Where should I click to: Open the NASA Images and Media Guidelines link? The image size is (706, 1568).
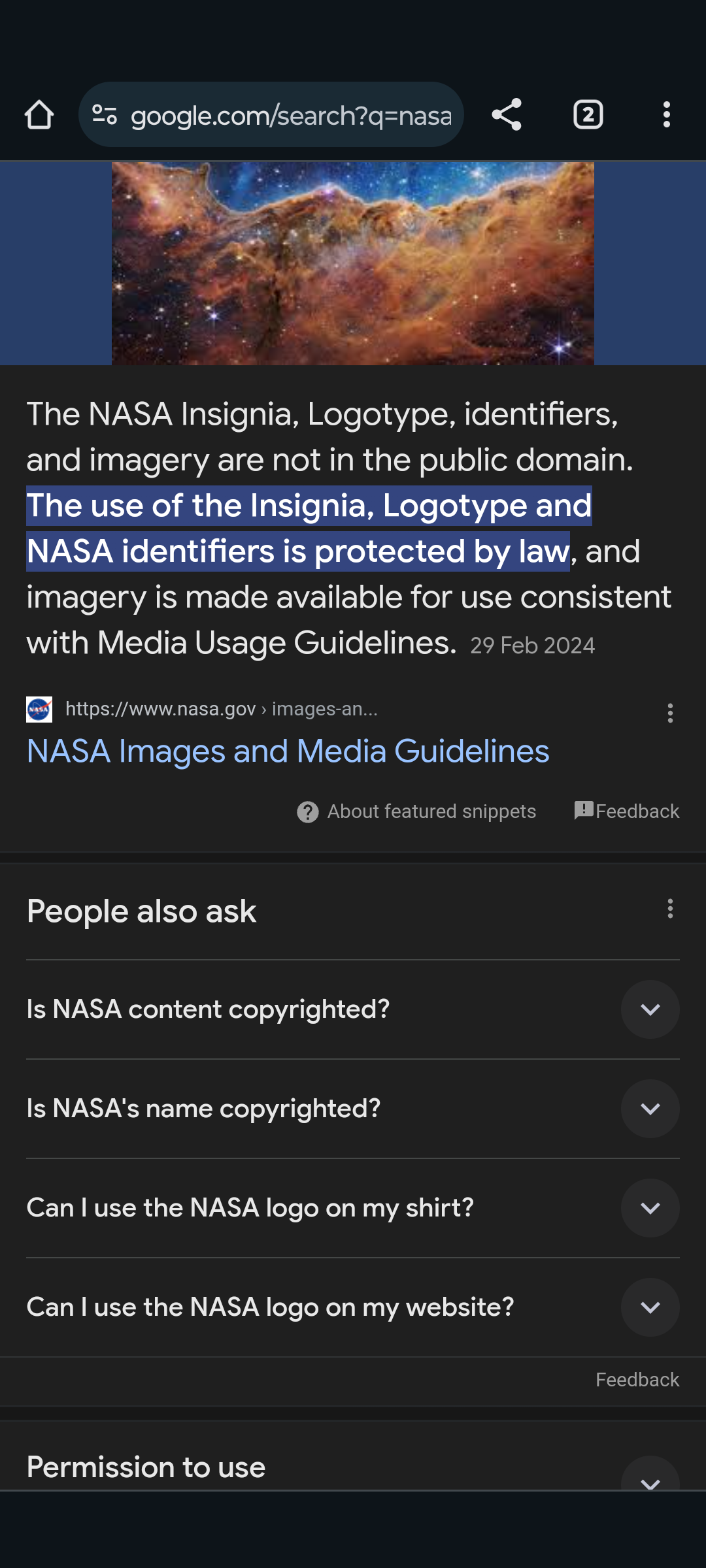coord(288,751)
